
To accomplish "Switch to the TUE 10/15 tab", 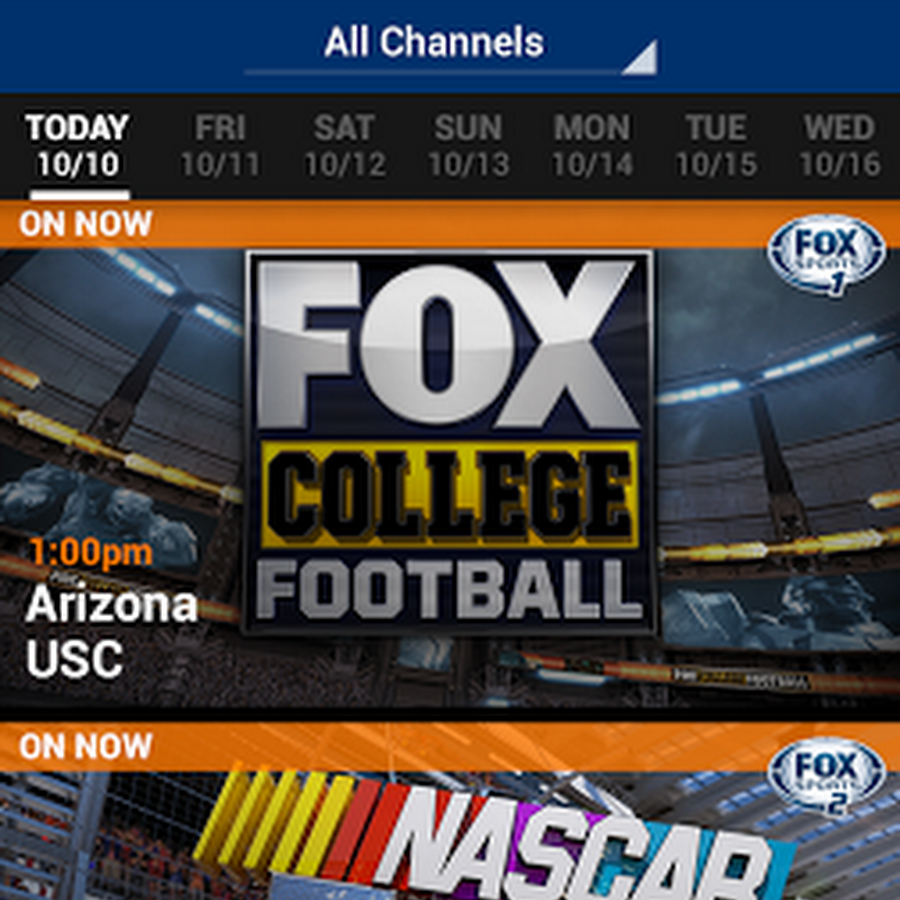I will point(716,146).
